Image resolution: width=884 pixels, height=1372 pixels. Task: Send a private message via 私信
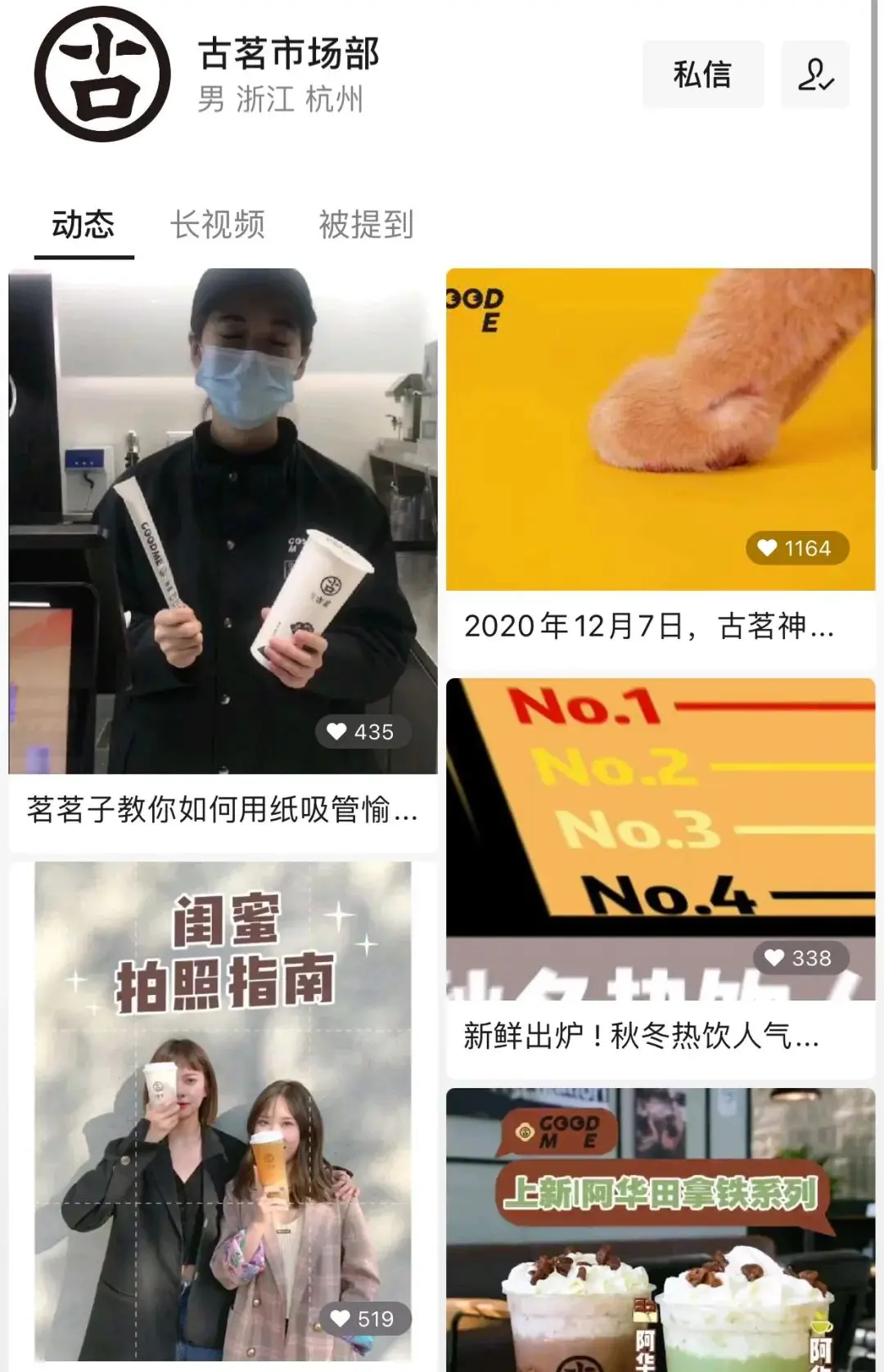(702, 74)
